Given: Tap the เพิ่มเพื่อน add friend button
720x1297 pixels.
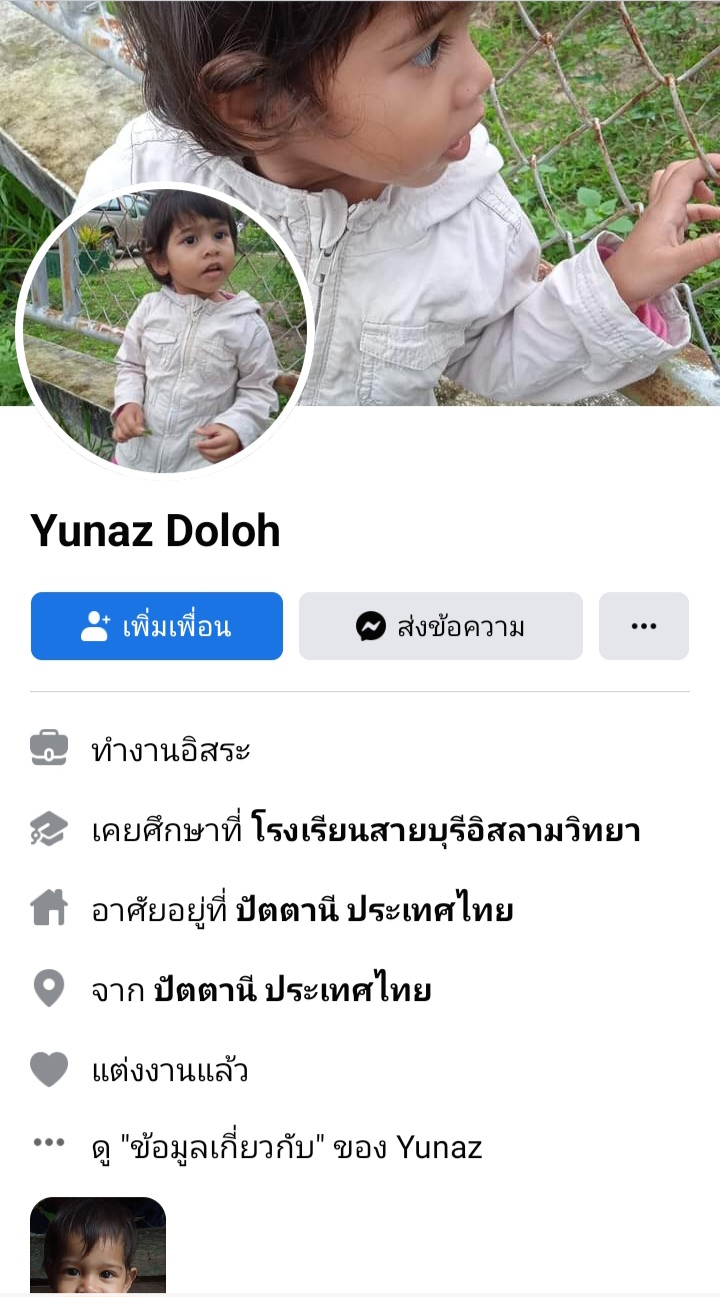Looking at the screenshot, I should coord(157,626).
